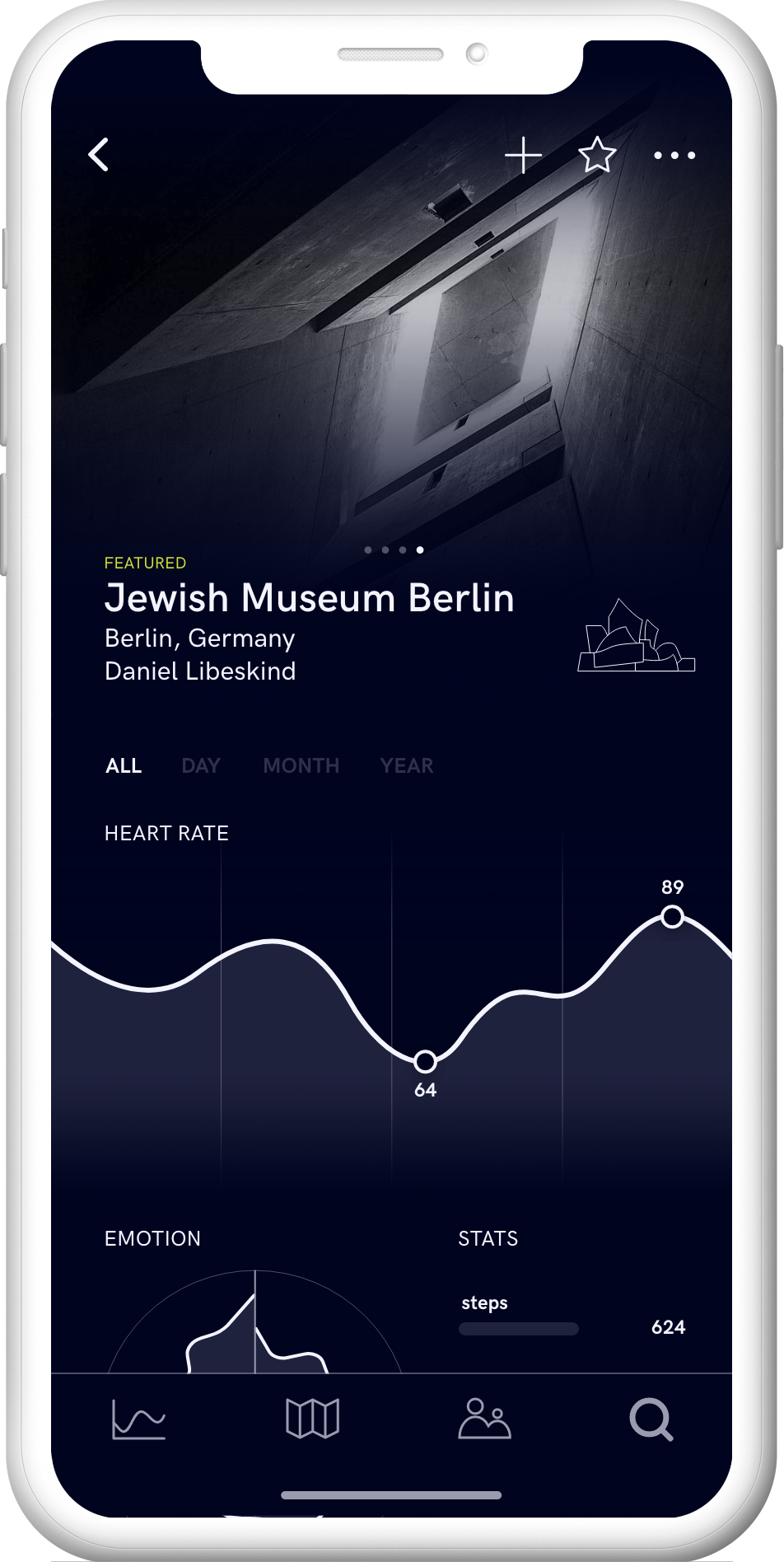This screenshot has height=1562, width=784.
Task: Open the search bottom tab
Action: pyautogui.click(x=651, y=1419)
